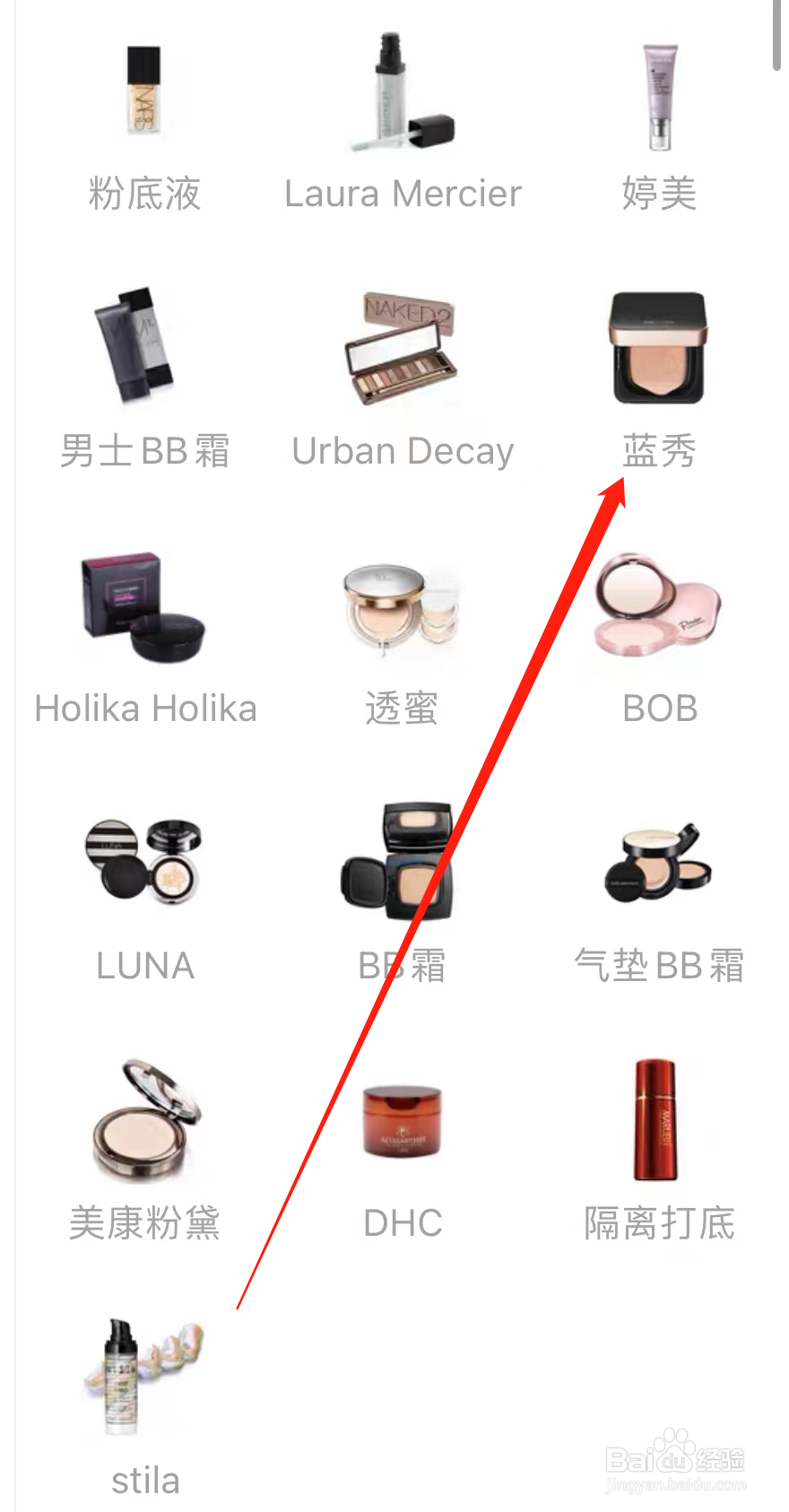Tap the 透蜜 cushion thumbnail
Screen dimensions: 789x1512
pyautogui.click(x=402, y=607)
